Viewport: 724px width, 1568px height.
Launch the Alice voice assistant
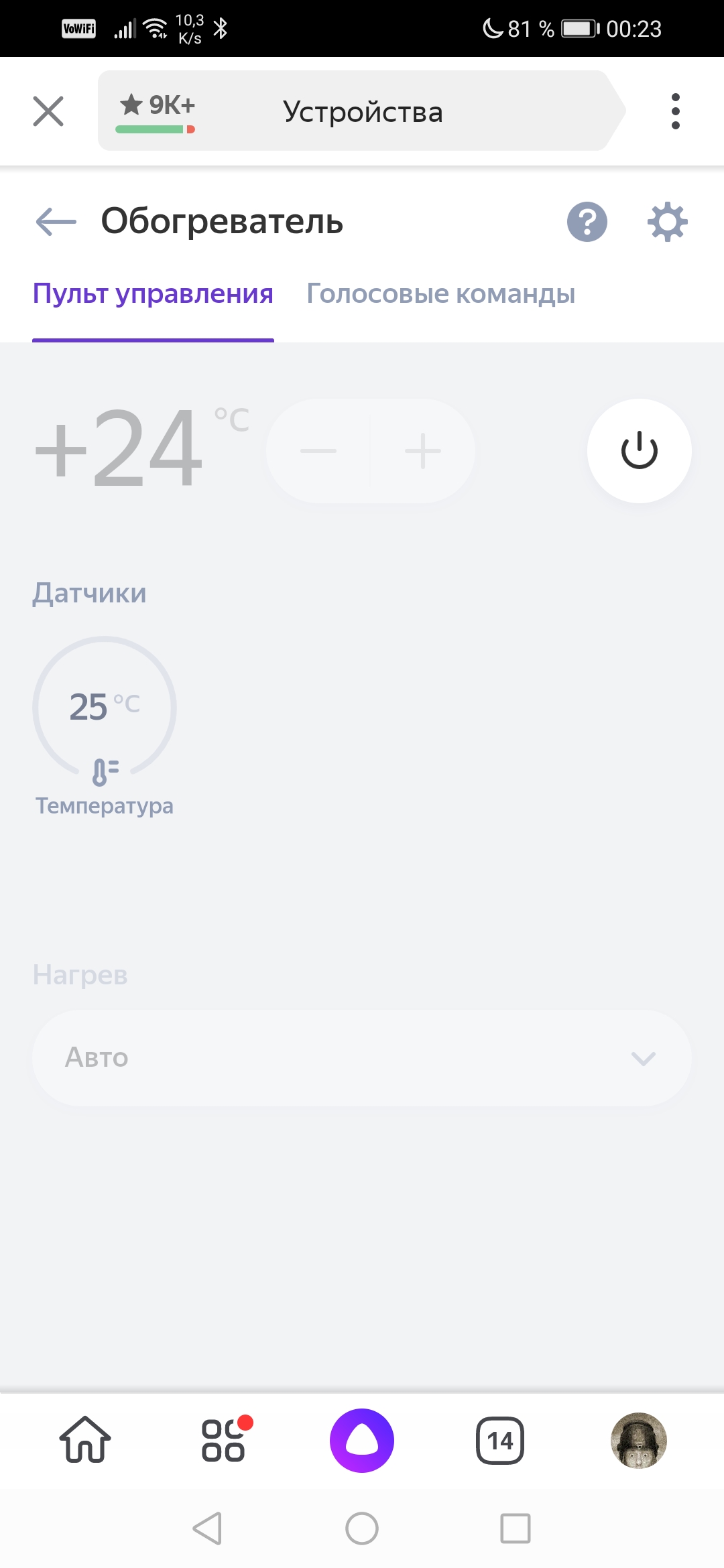coord(362,1440)
